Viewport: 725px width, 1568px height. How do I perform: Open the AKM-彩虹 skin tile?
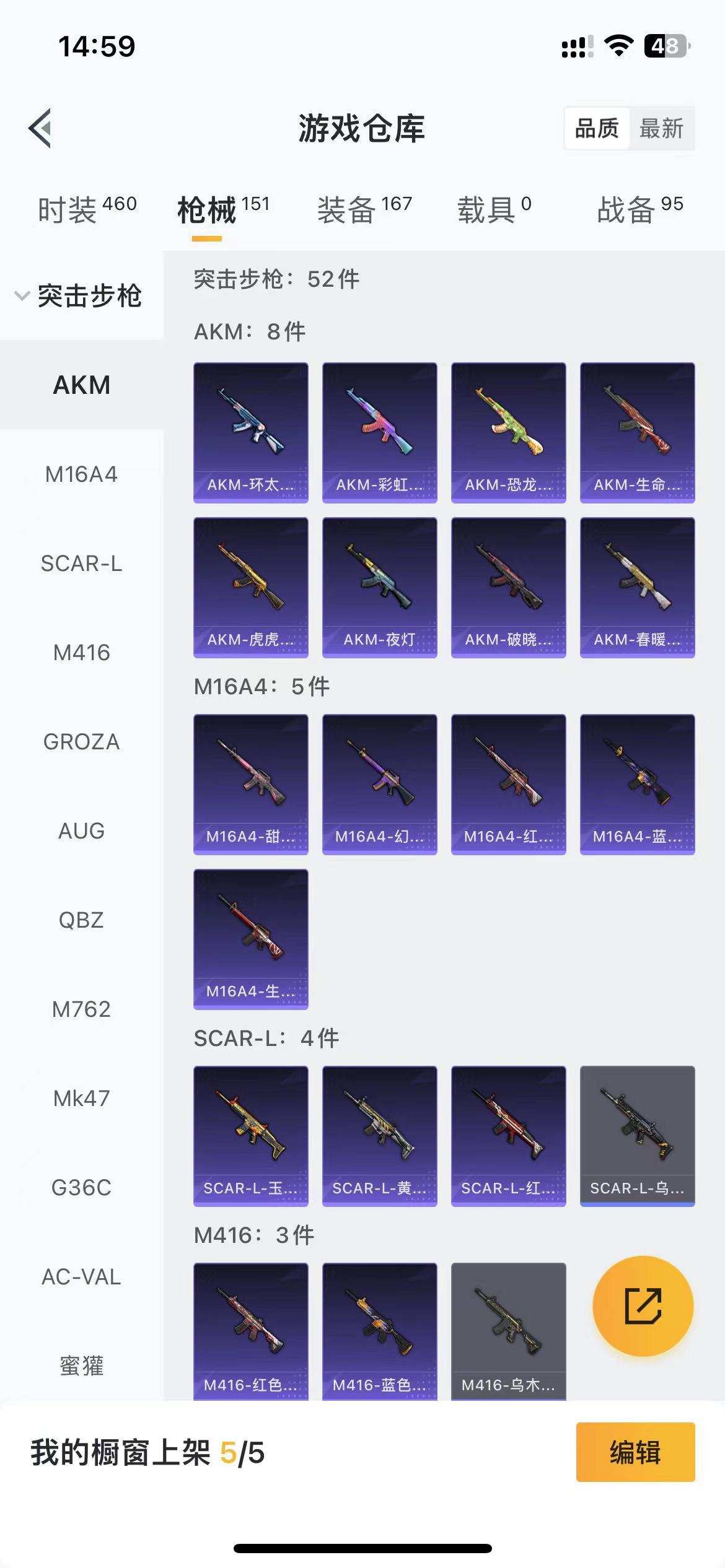coord(379,432)
